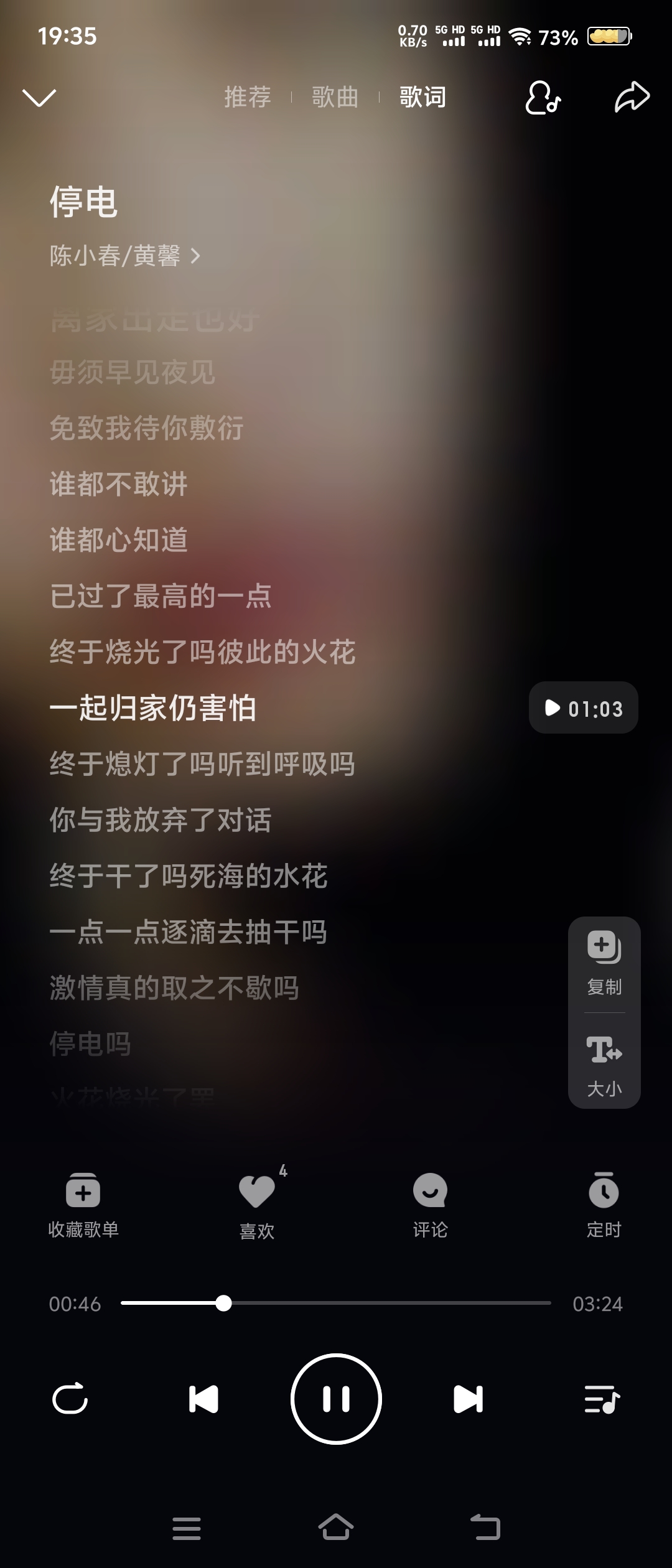Pause the current song
The width and height of the screenshot is (672, 1568).
[336, 1399]
